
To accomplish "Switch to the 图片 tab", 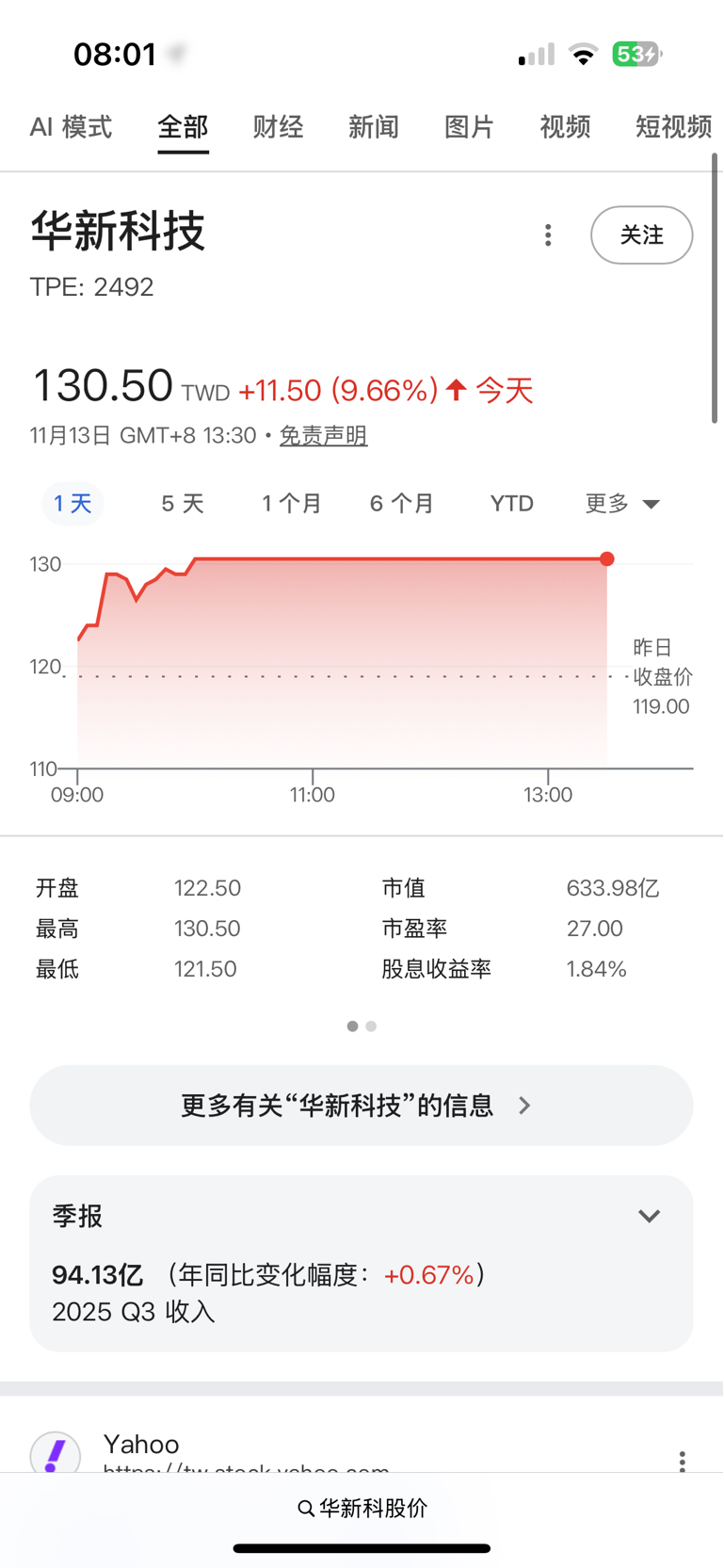I will click(469, 127).
